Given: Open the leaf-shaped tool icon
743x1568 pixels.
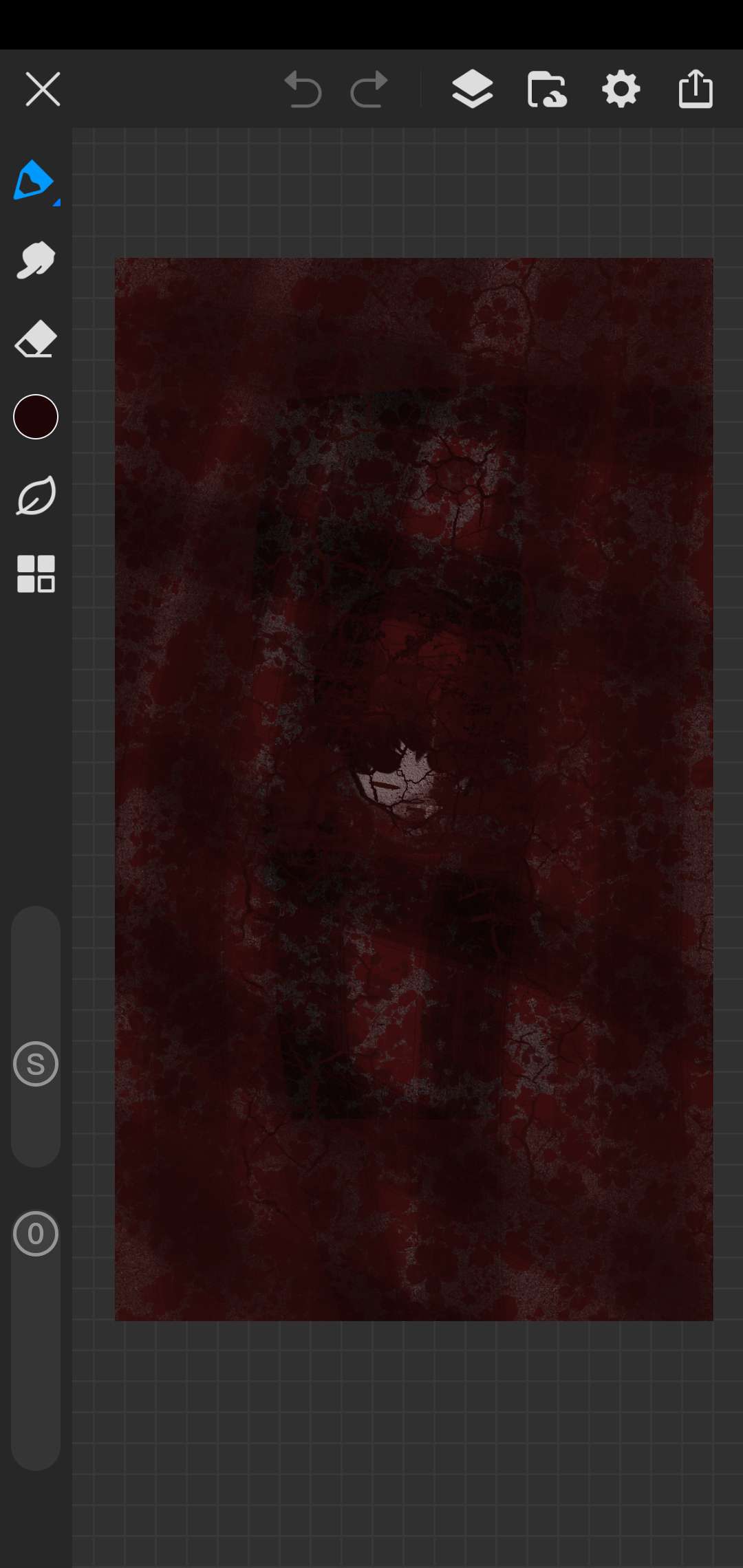Looking at the screenshot, I should click(x=36, y=496).
